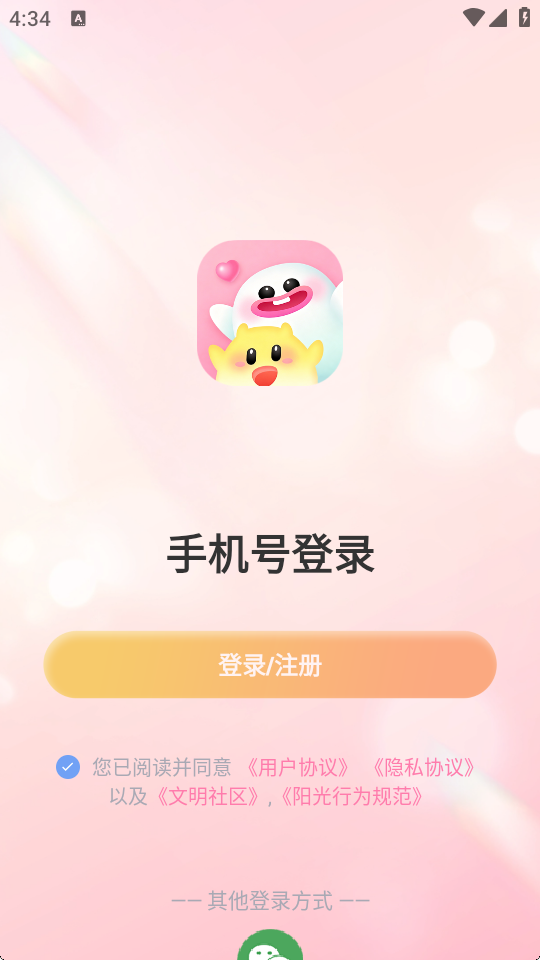Log in with the WeChat icon
The image size is (540, 960).
click(x=270, y=946)
